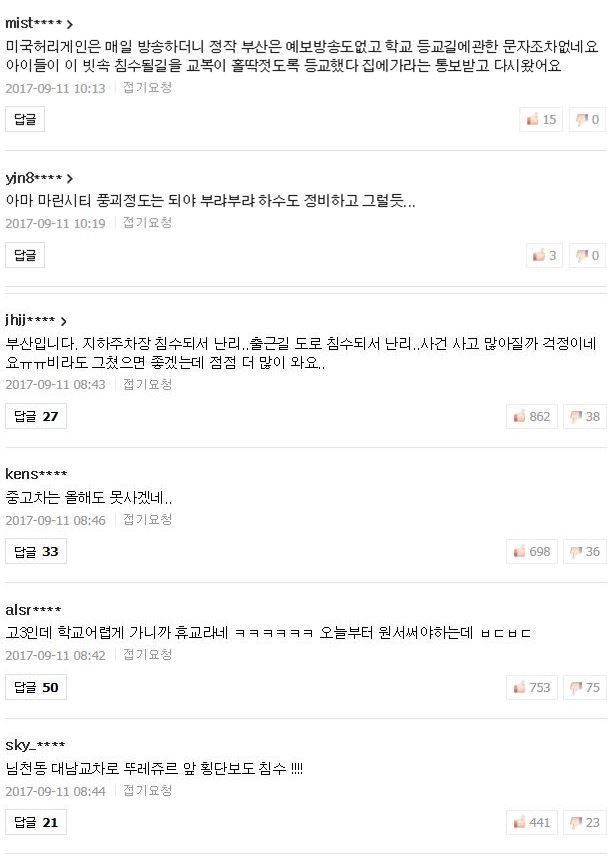Like sky_****'s comment with 441 likes
This screenshot has width=616, height=856.
point(532,822)
